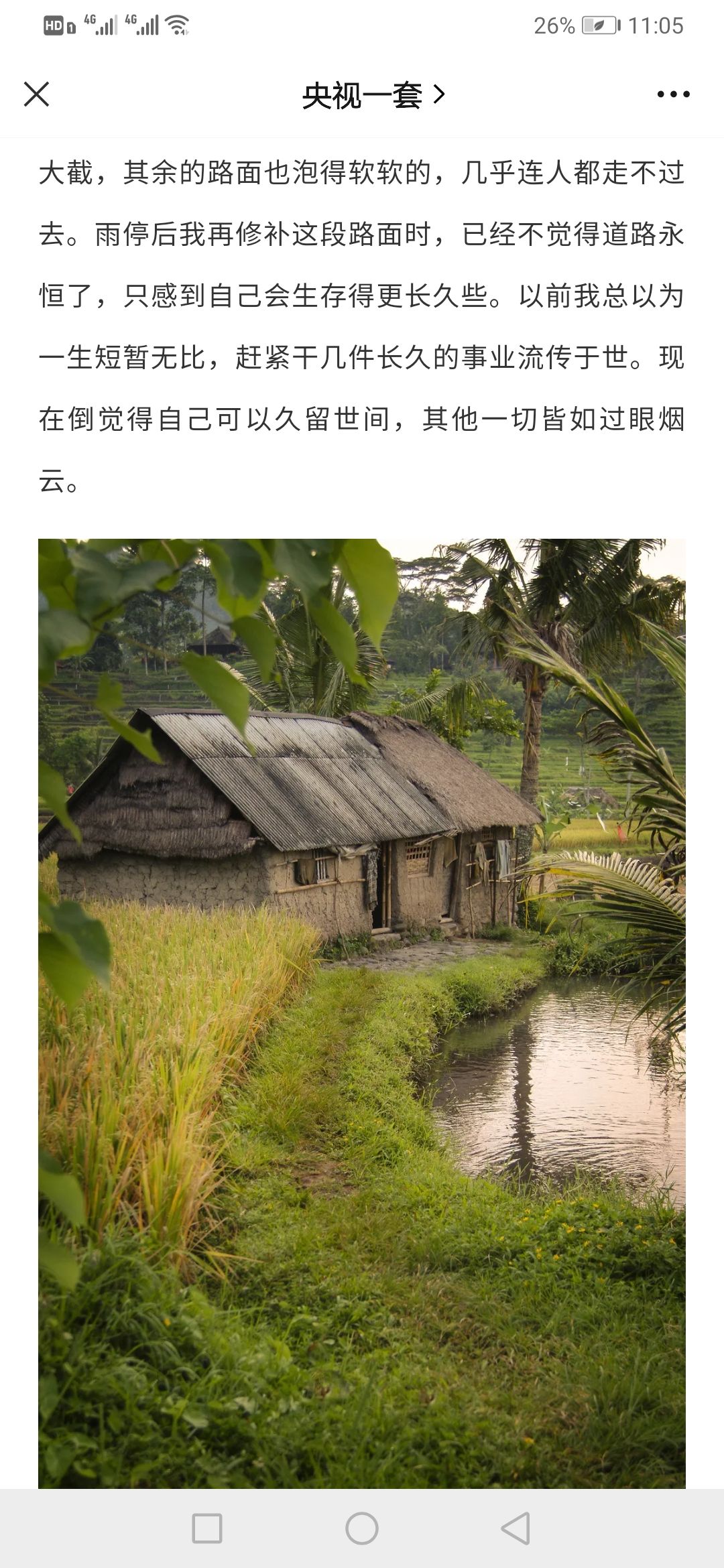Viewport: 724px width, 1568px height.
Task: View the cottage photo in full screen
Action: point(362,1013)
